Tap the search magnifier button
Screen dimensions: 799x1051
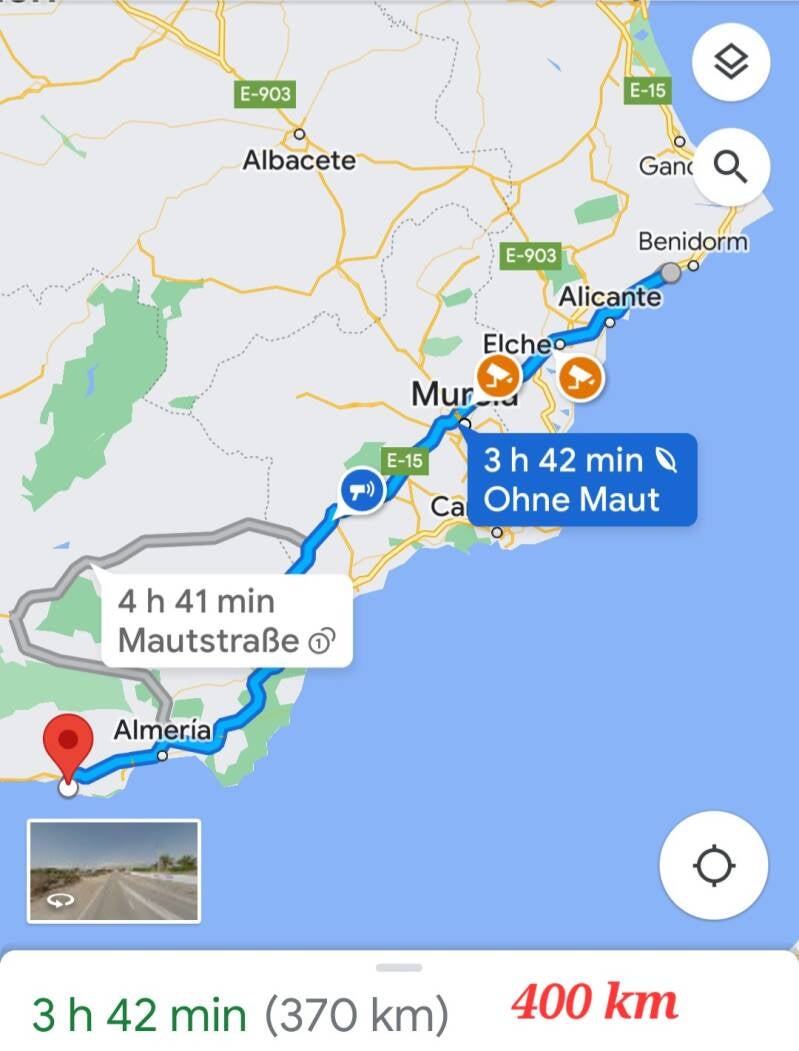[x=731, y=167]
